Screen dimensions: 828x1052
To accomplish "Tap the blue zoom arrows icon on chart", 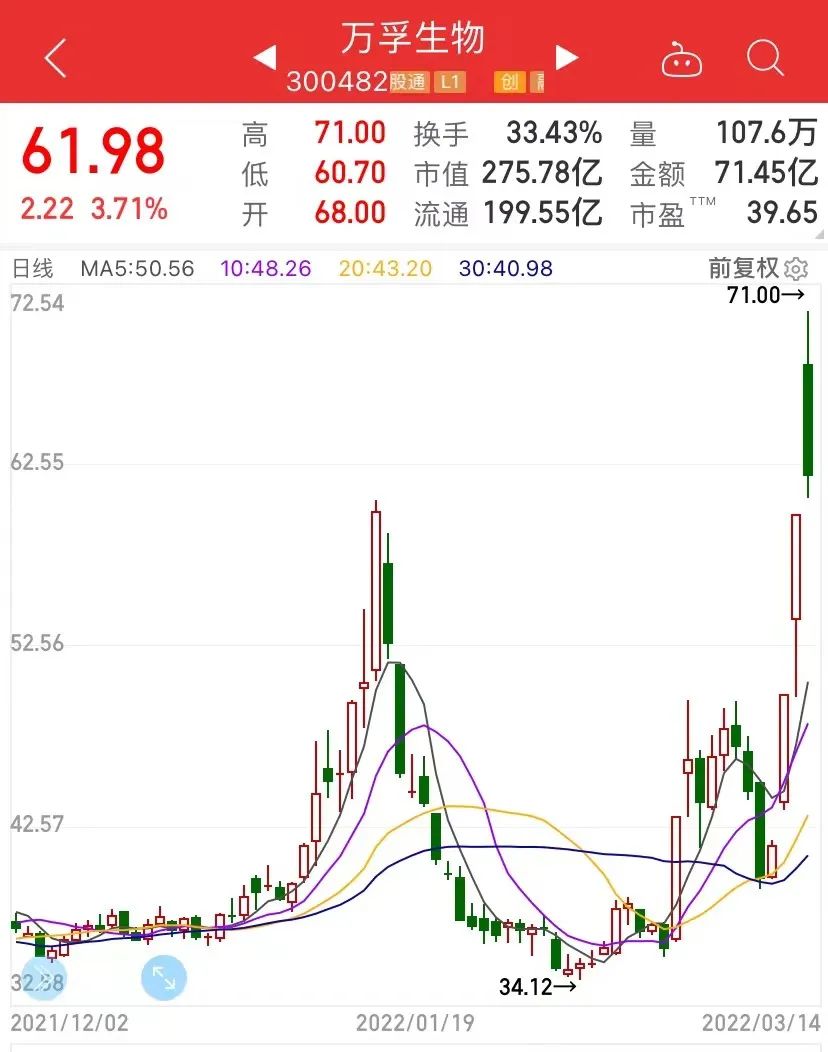I will point(163,979).
